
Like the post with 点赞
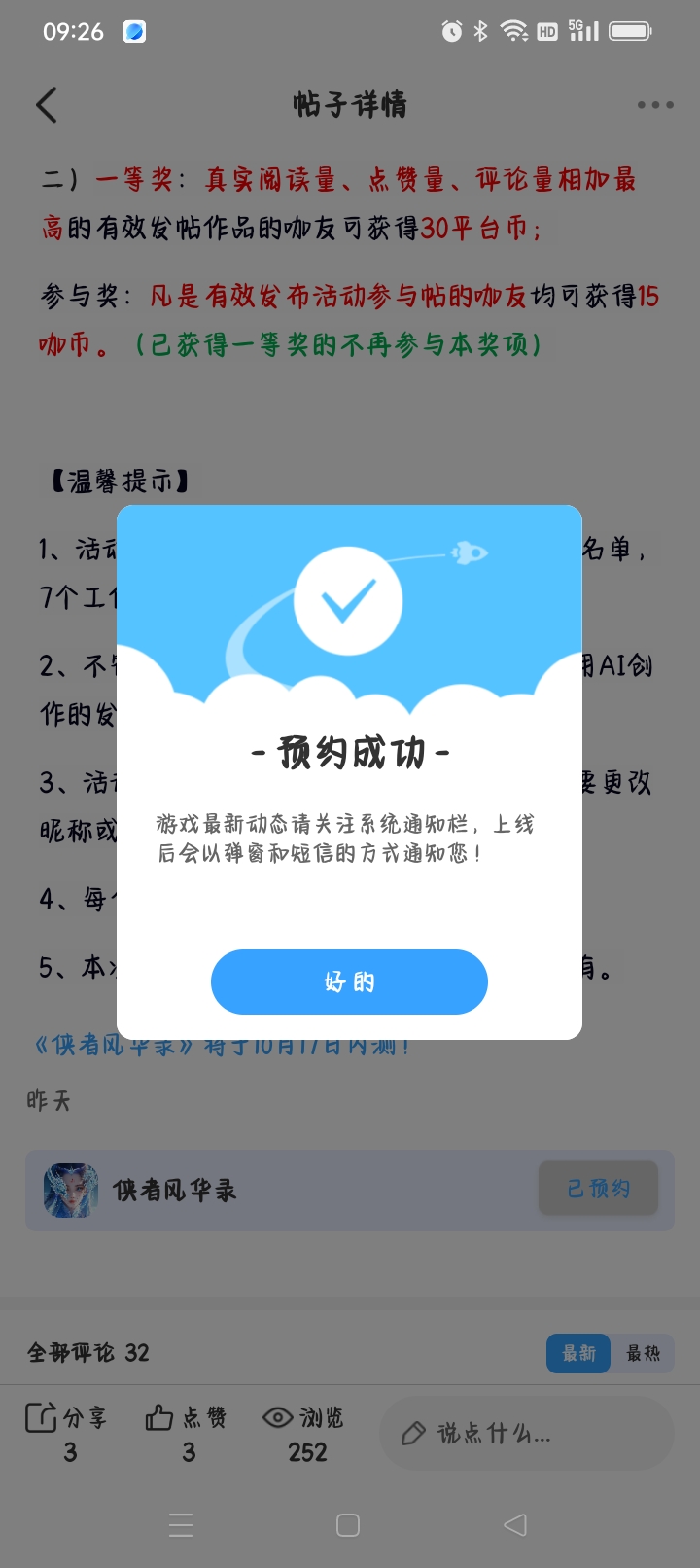click(x=187, y=1432)
